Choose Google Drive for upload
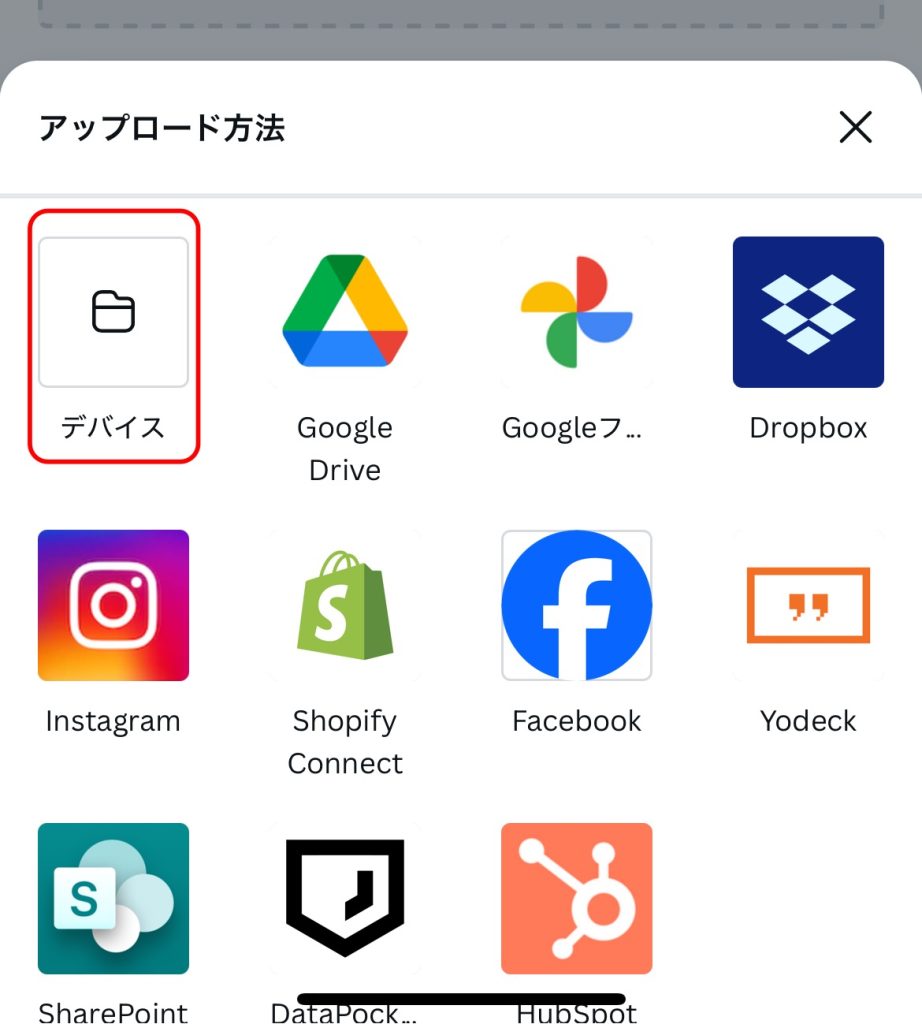This screenshot has height=1024, width=922. (x=344, y=312)
